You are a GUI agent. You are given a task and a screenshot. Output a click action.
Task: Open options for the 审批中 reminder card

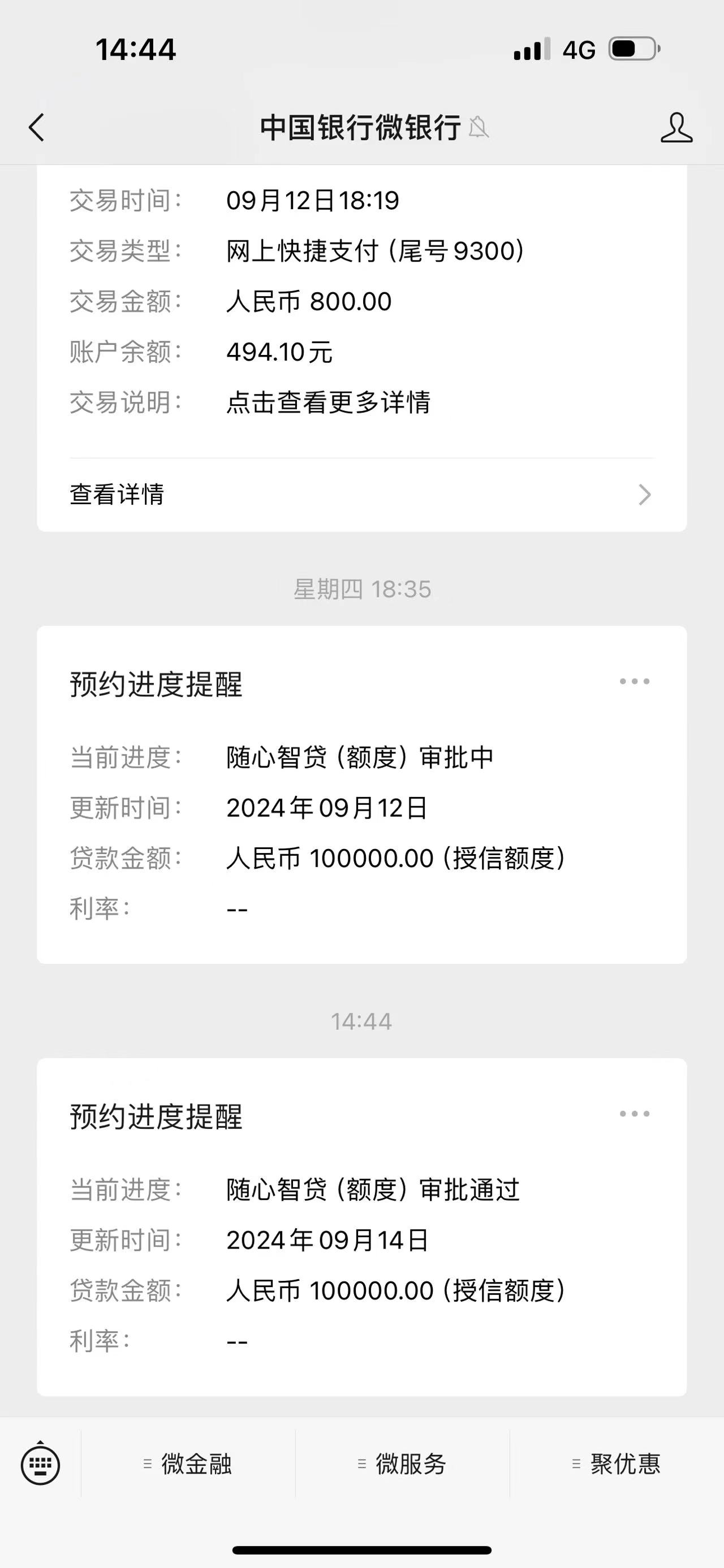coord(635,681)
